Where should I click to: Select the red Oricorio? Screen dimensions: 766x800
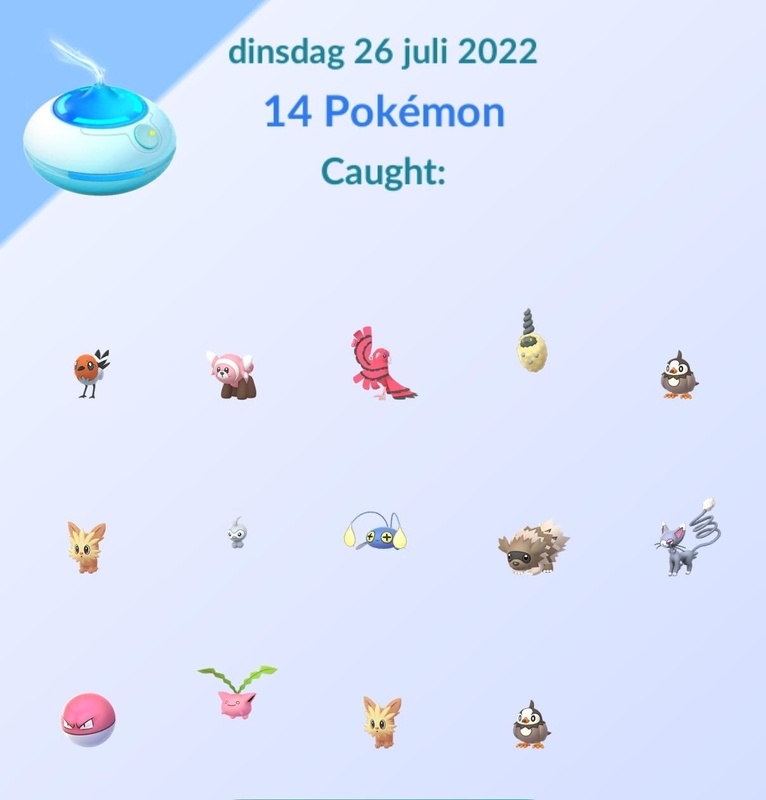click(x=380, y=365)
